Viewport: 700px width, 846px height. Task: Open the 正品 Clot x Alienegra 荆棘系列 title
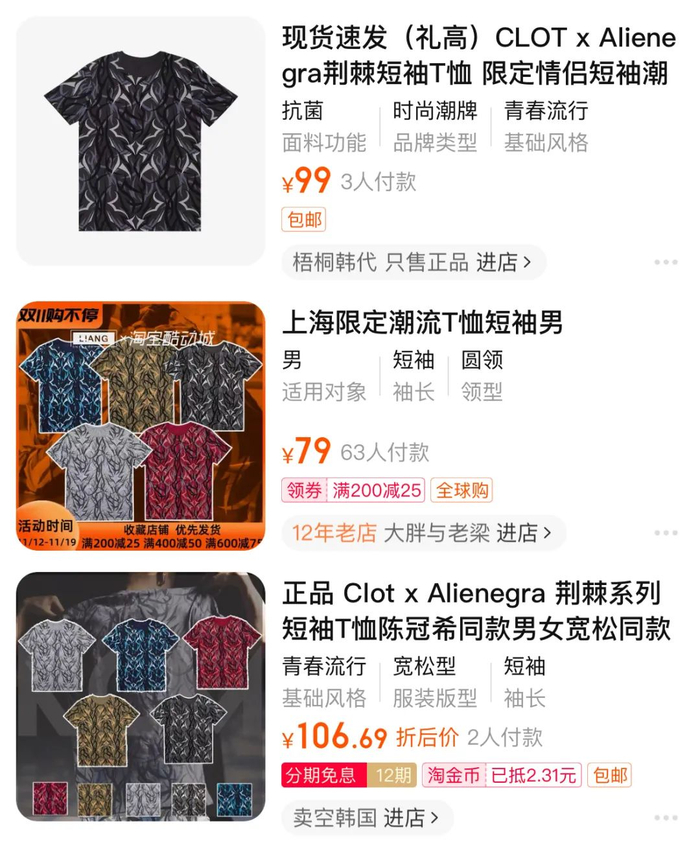click(476, 611)
